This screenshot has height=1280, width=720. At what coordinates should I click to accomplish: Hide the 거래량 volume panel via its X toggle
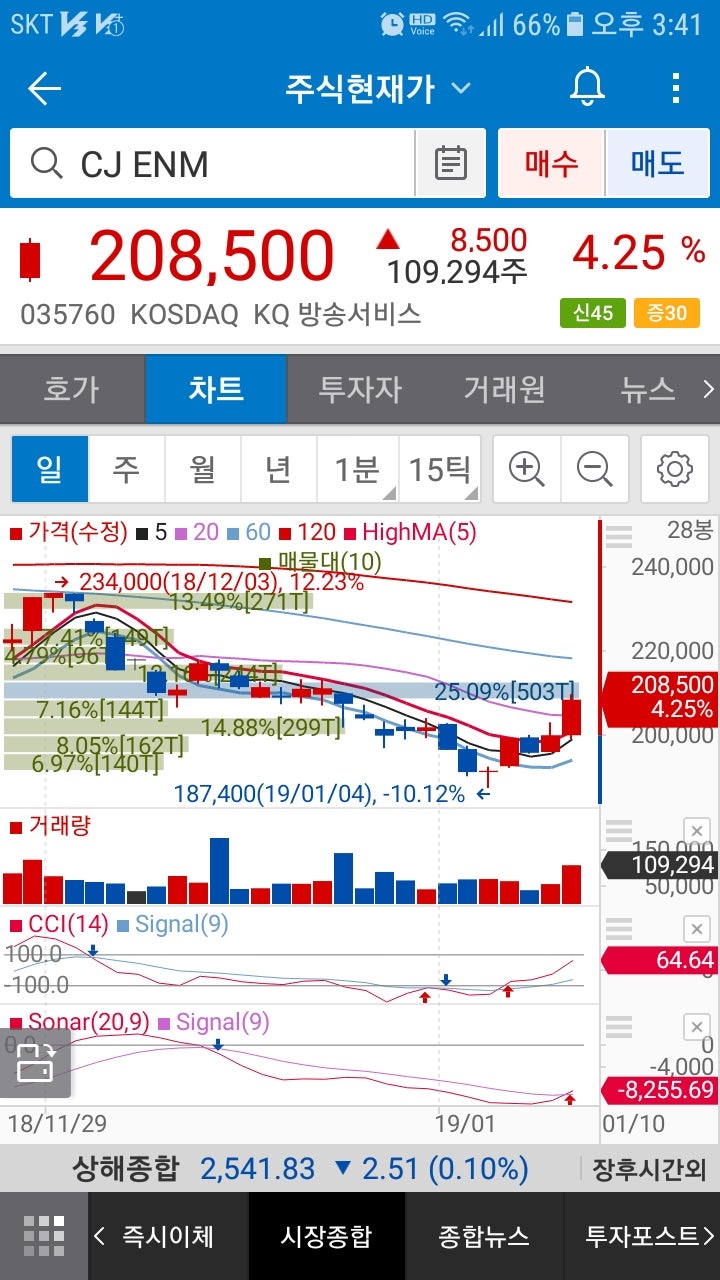(695, 831)
